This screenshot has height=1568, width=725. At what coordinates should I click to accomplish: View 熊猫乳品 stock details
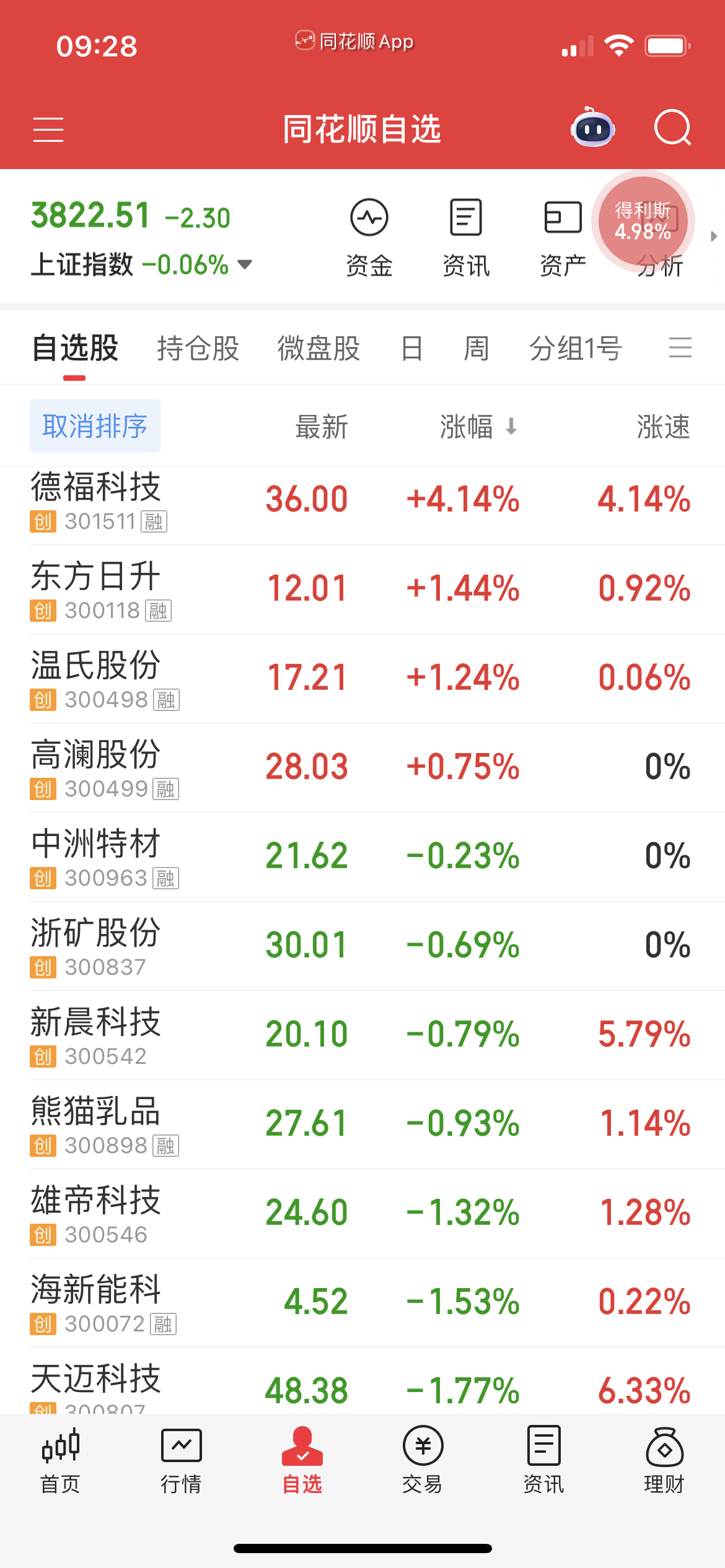(96, 1124)
